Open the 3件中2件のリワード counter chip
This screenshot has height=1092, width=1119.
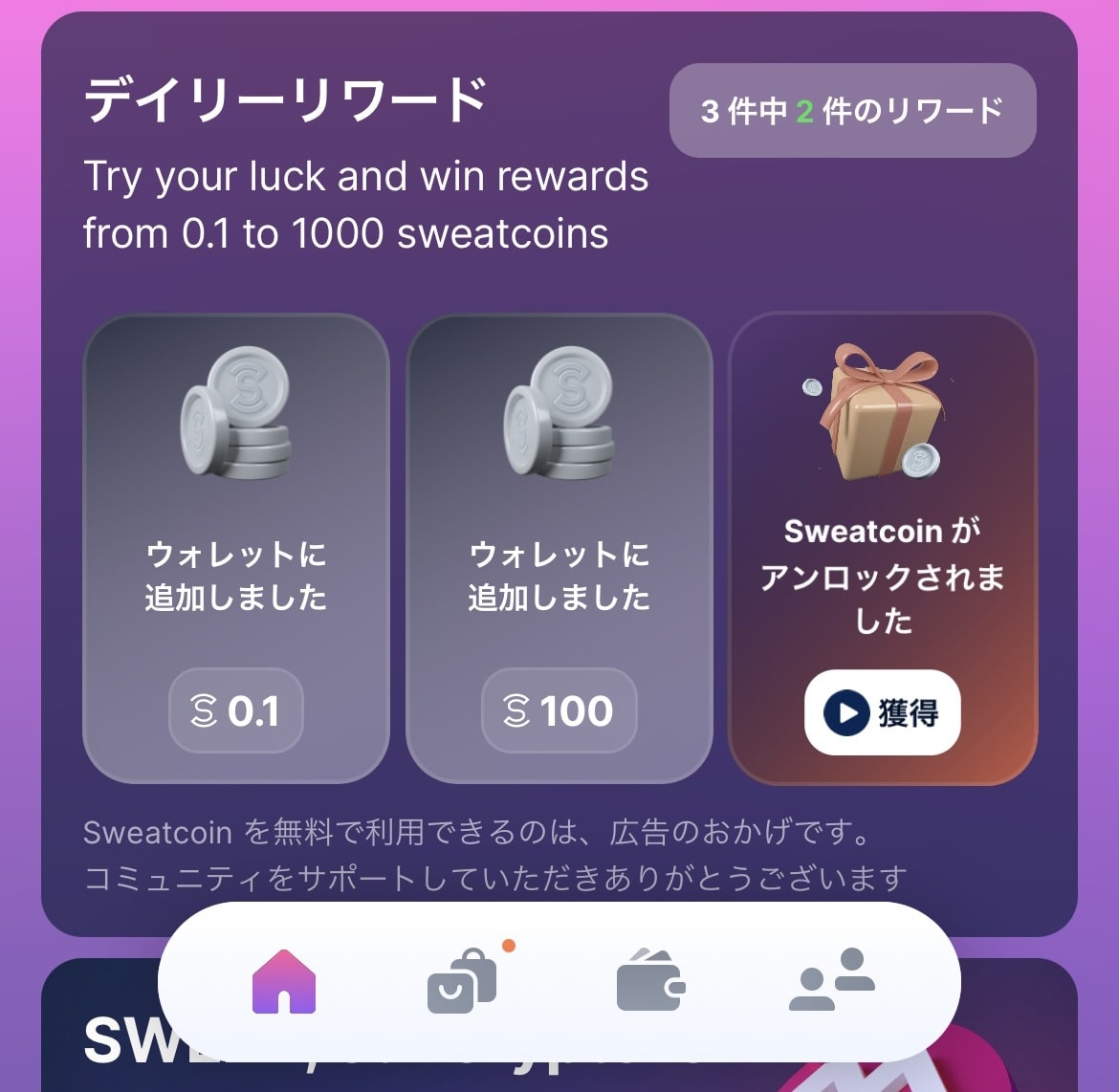click(852, 111)
